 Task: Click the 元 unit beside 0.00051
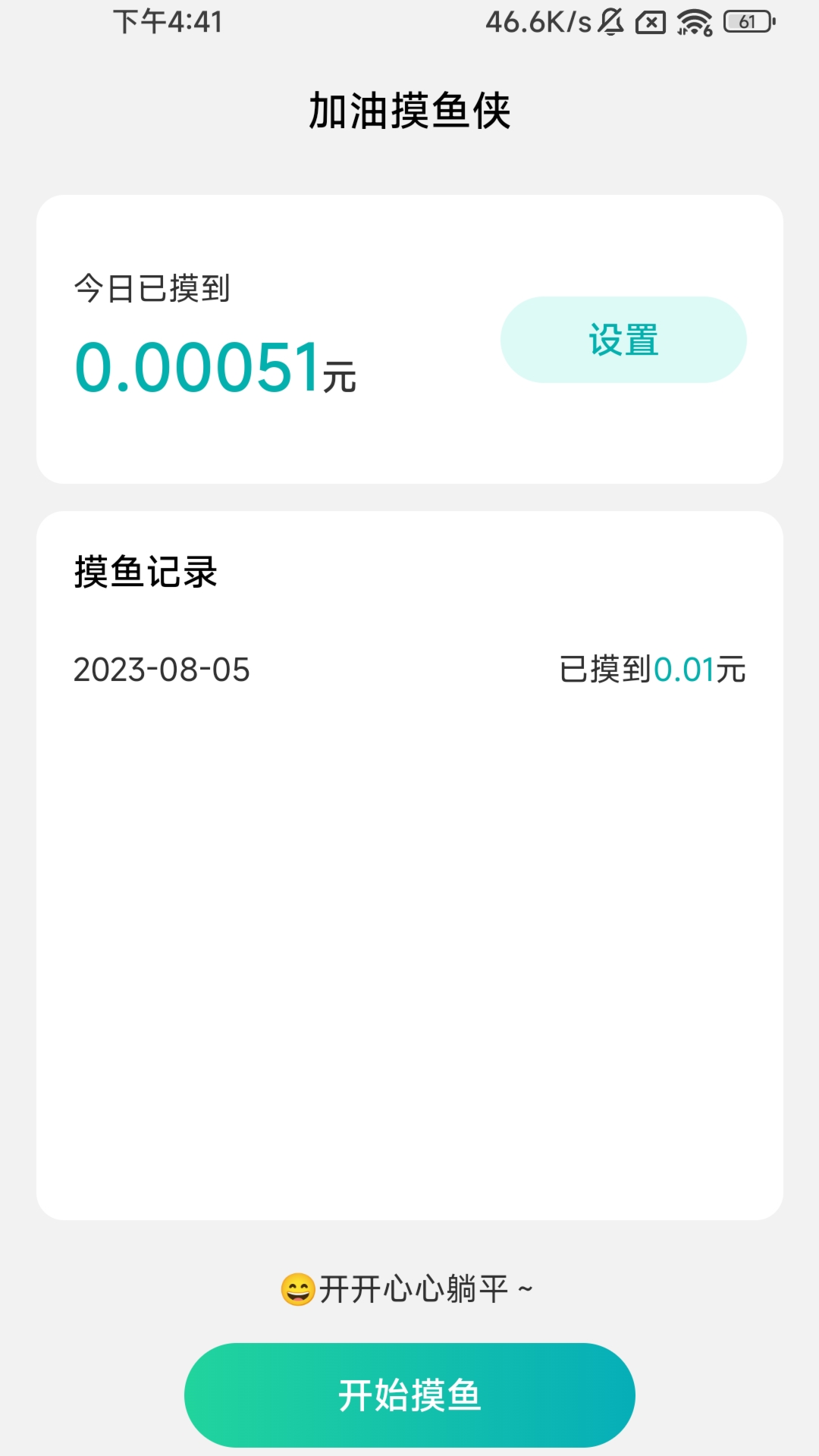coord(336,377)
